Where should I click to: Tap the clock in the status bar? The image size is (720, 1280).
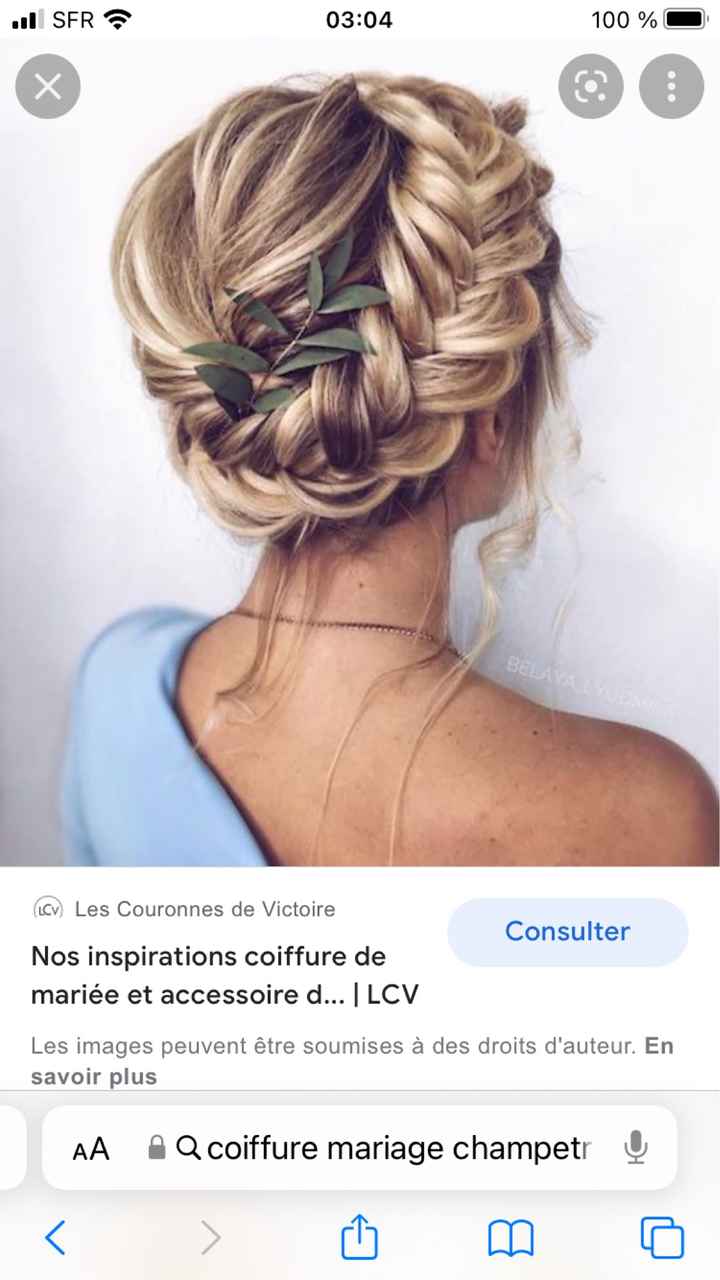click(x=360, y=18)
